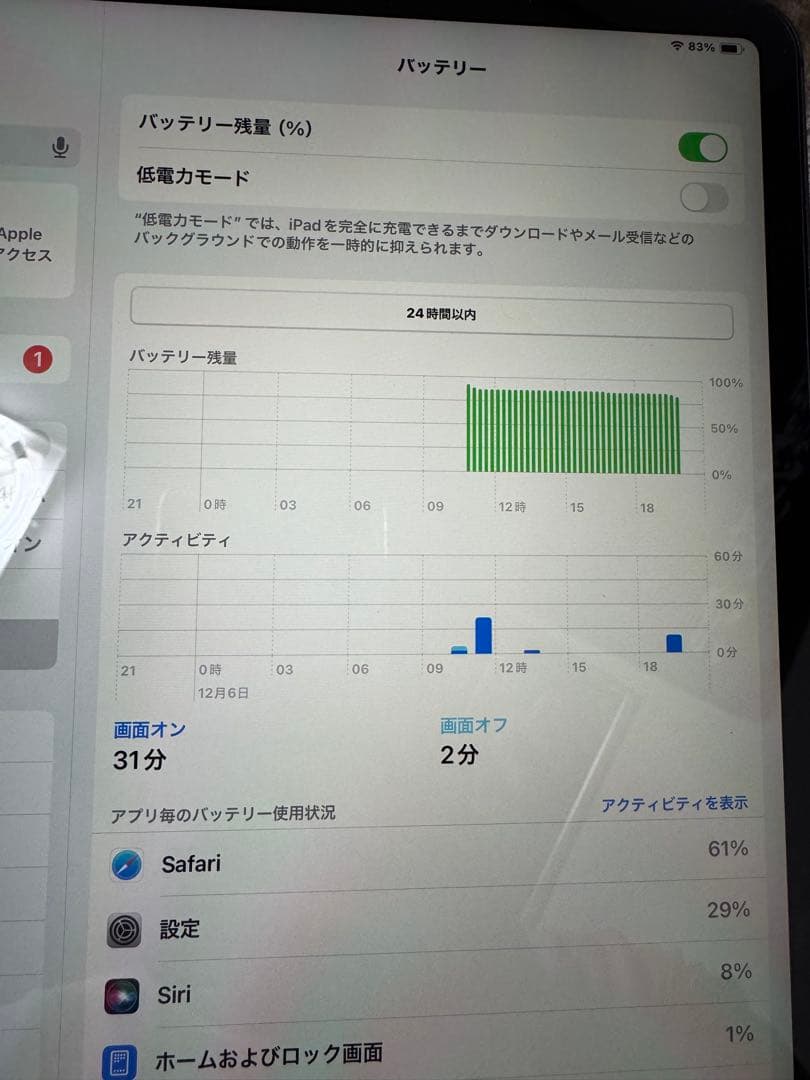This screenshot has height=1080, width=810.
Task: Turn off the バッテリー残量 (%) switch
Action: pos(701,146)
